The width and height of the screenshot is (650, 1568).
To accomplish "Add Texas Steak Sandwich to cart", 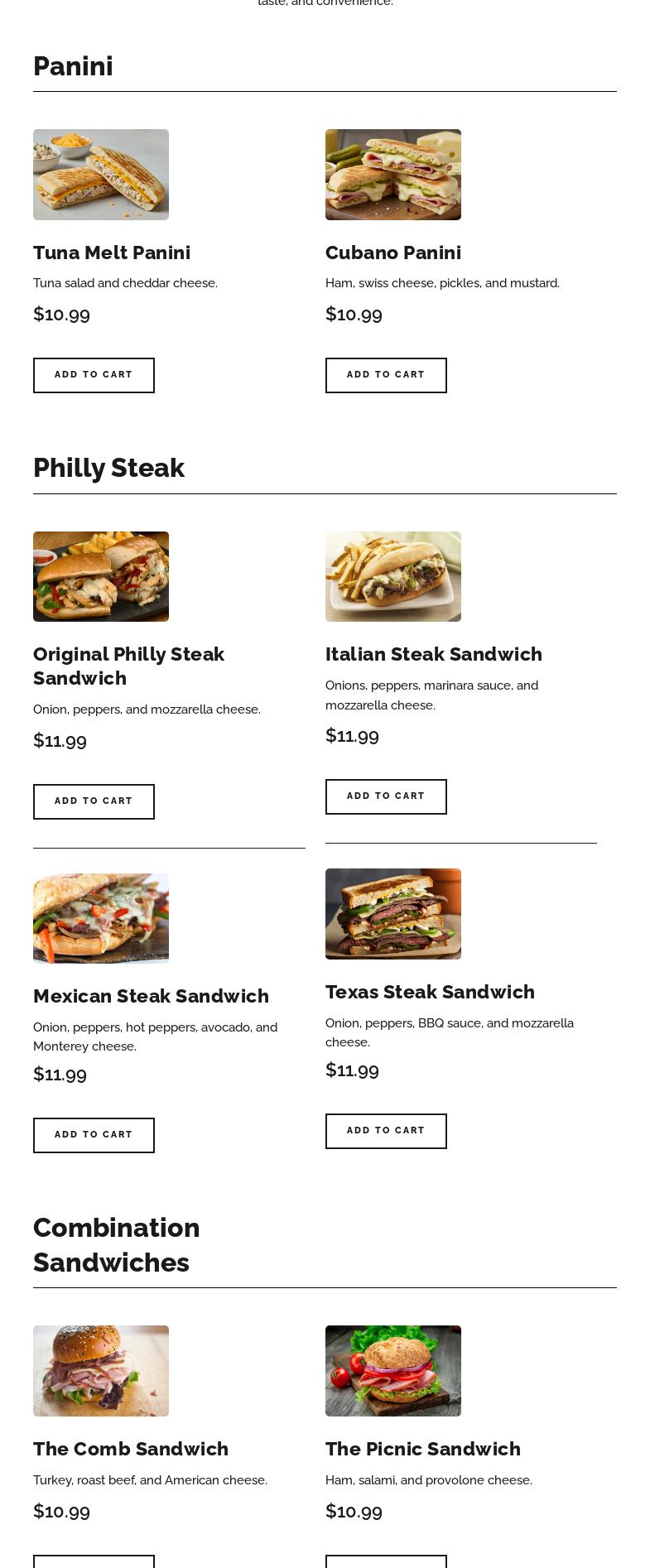I will pos(386,1130).
